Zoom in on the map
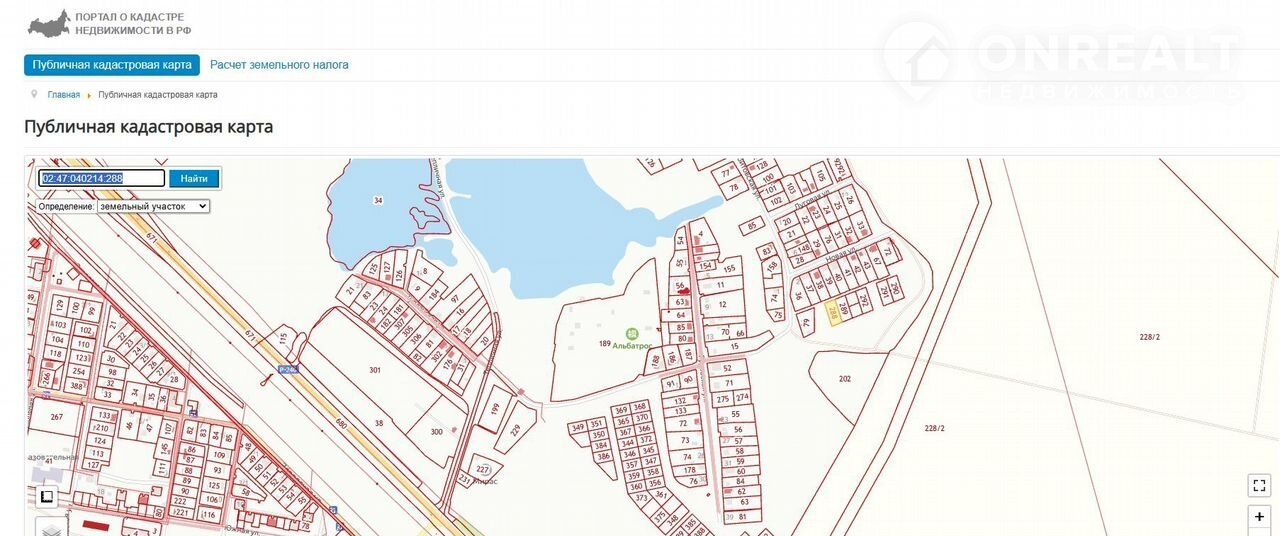Image resolution: width=1280 pixels, height=536 pixels. 1259,518
